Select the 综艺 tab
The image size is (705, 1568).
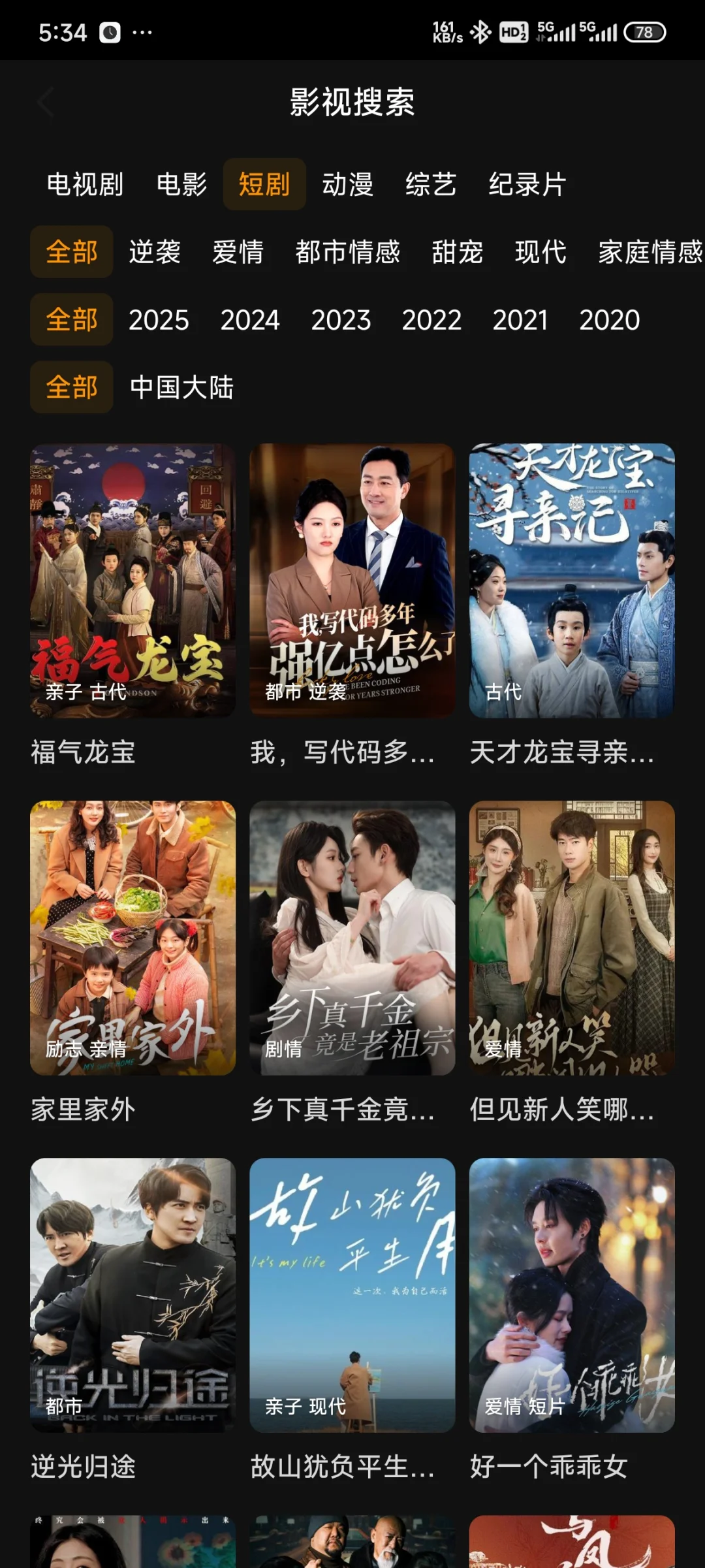(431, 185)
